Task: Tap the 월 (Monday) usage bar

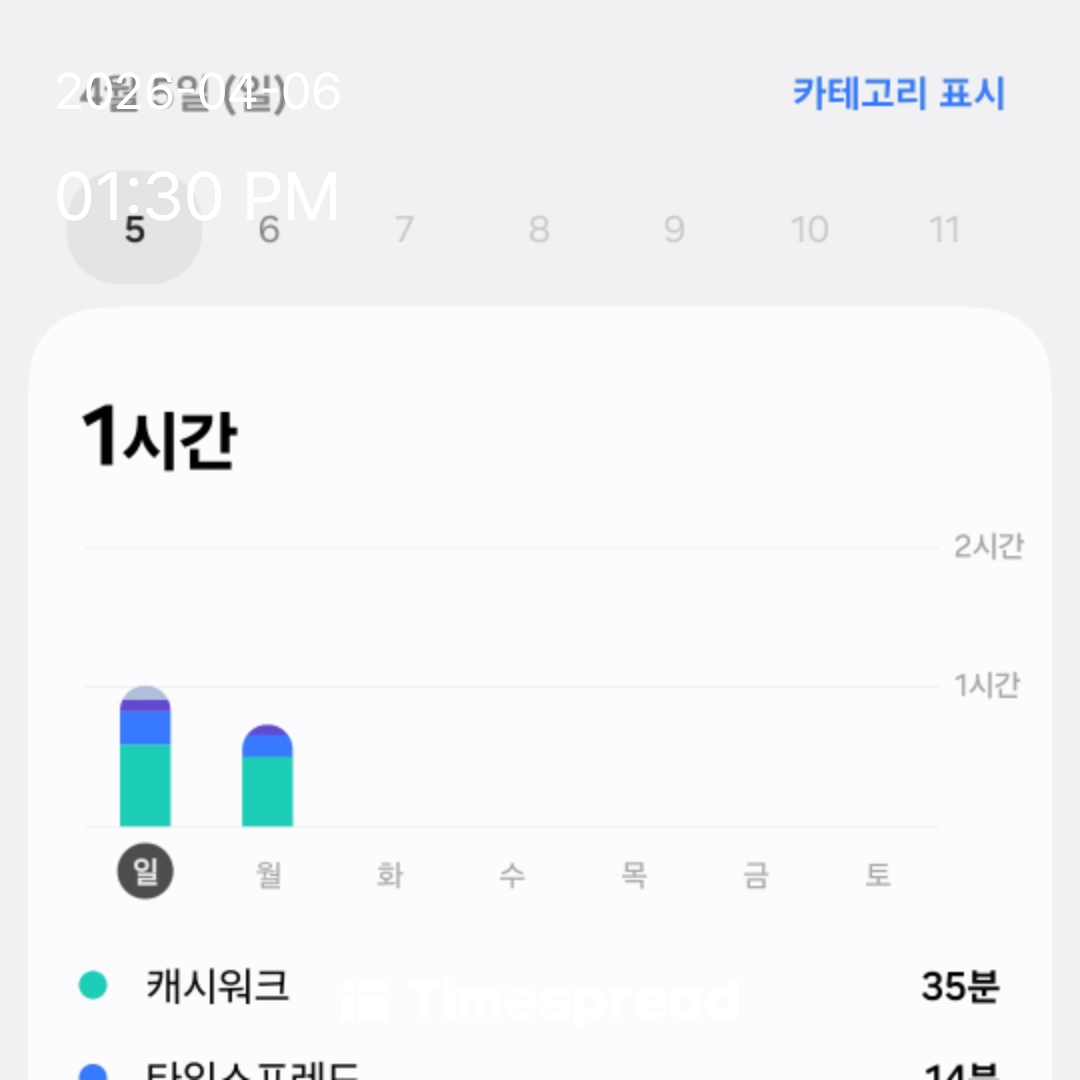Action: point(267,778)
